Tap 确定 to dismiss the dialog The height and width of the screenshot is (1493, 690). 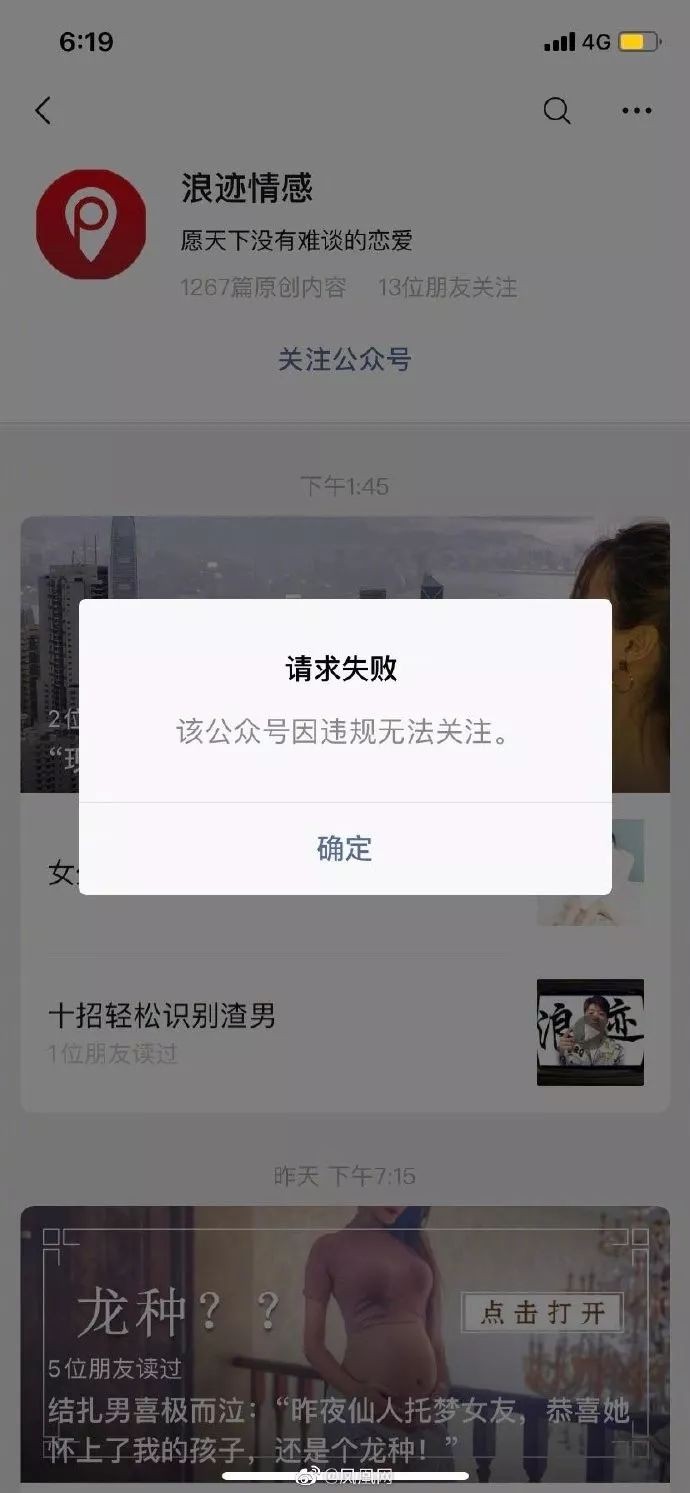[345, 849]
